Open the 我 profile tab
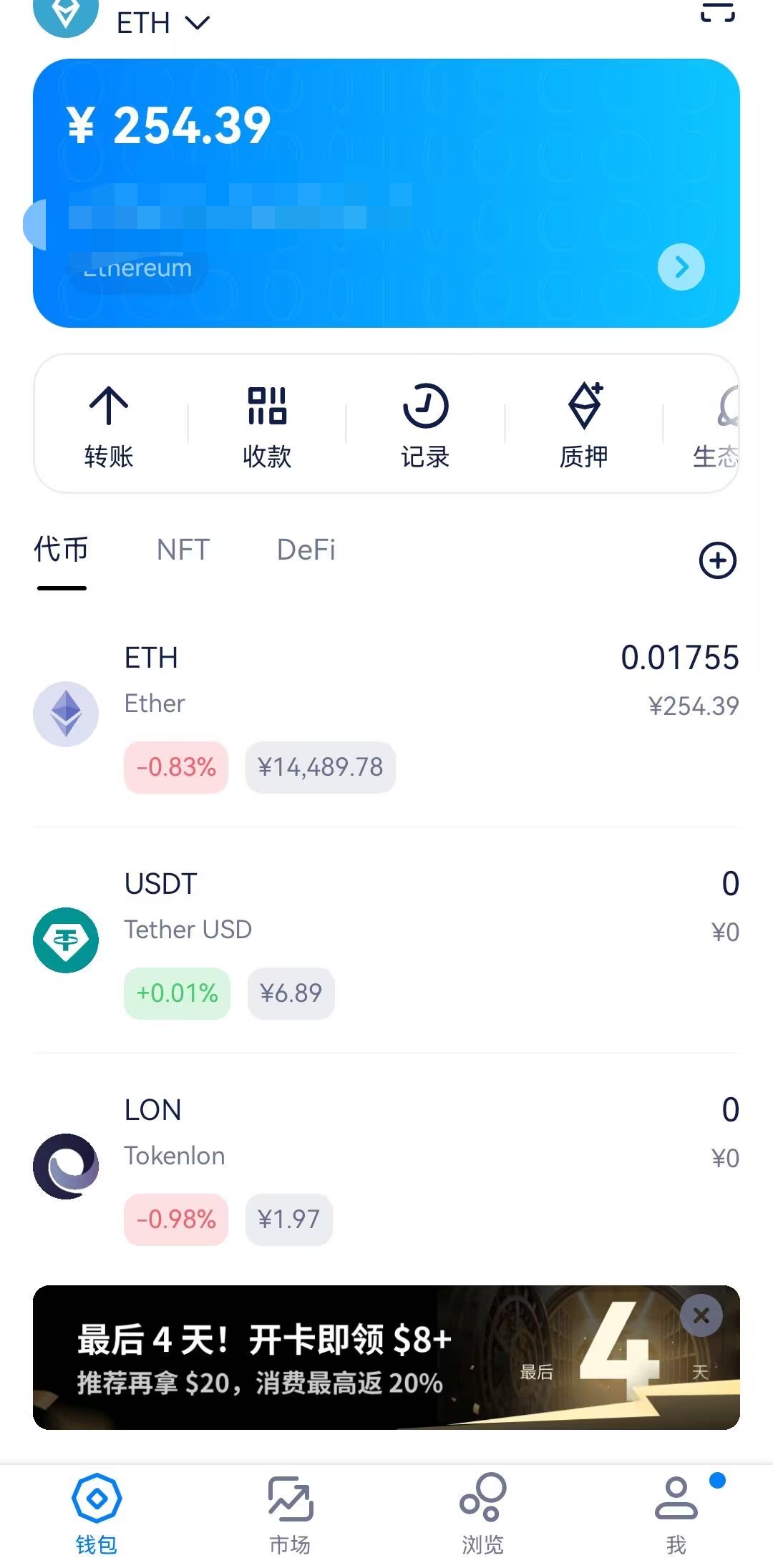 [x=676, y=1514]
